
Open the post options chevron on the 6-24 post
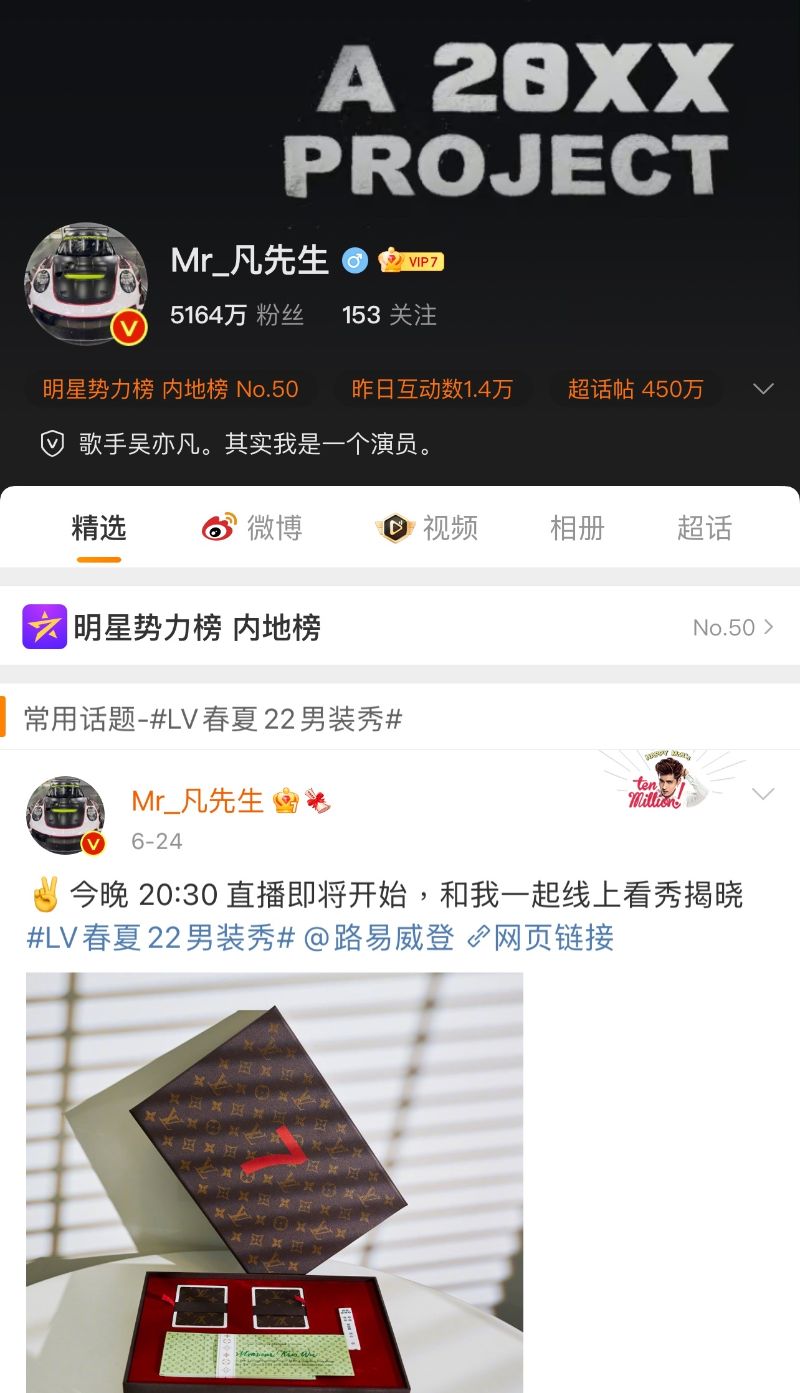[x=763, y=794]
